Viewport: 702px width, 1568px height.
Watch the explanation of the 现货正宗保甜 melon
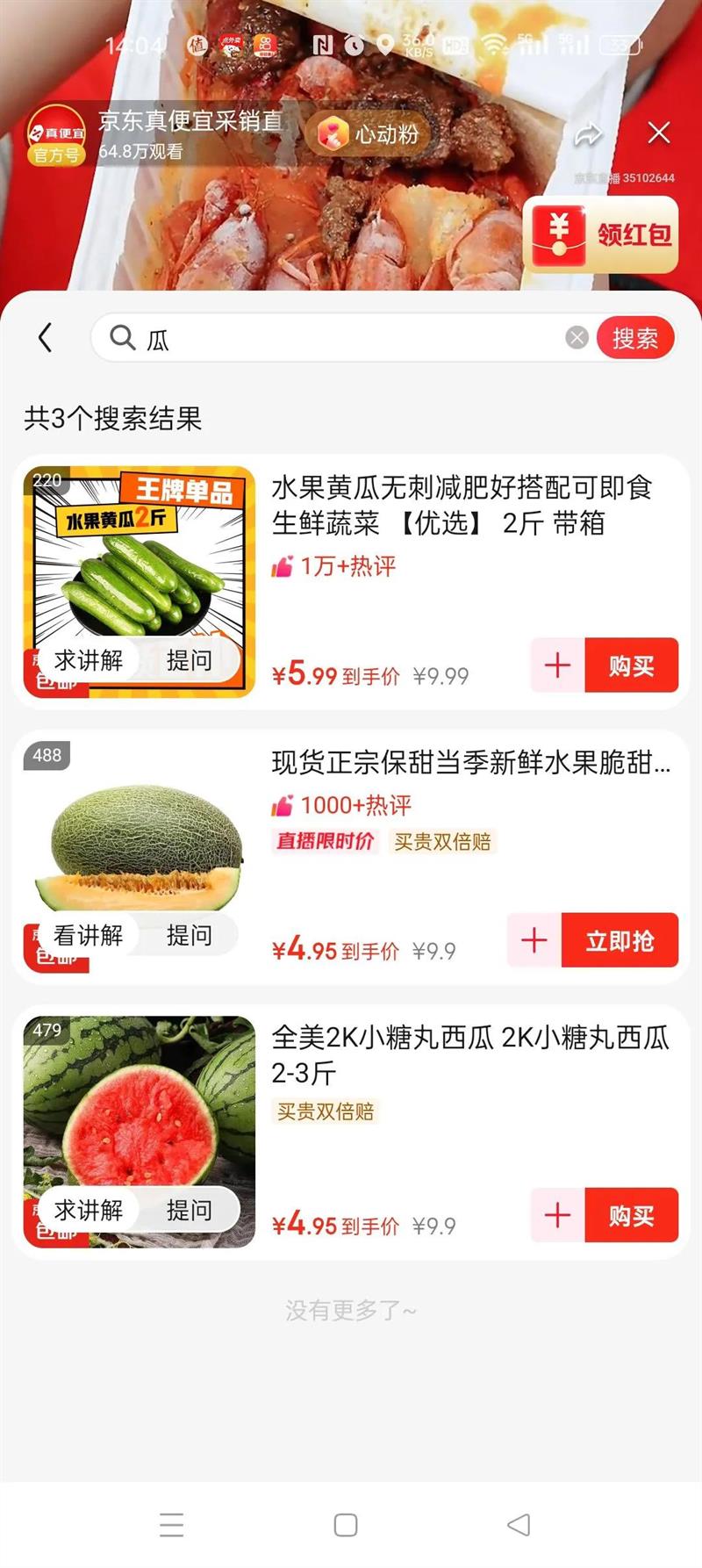pyautogui.click(x=89, y=935)
